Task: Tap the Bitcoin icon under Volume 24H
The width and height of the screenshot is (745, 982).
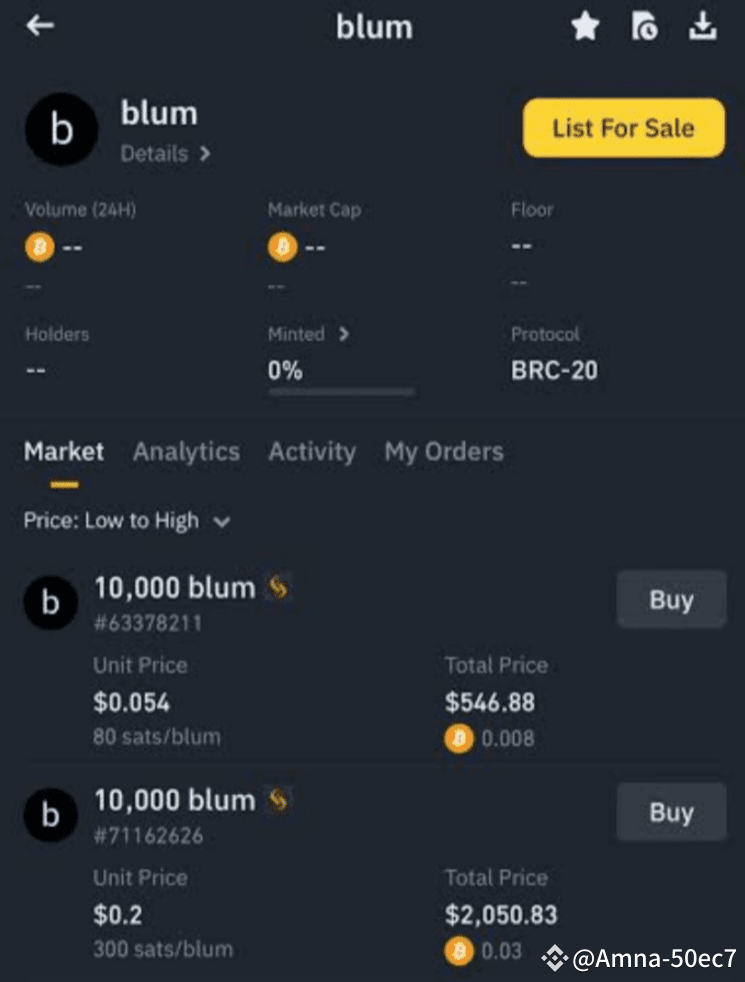Action: point(38,247)
